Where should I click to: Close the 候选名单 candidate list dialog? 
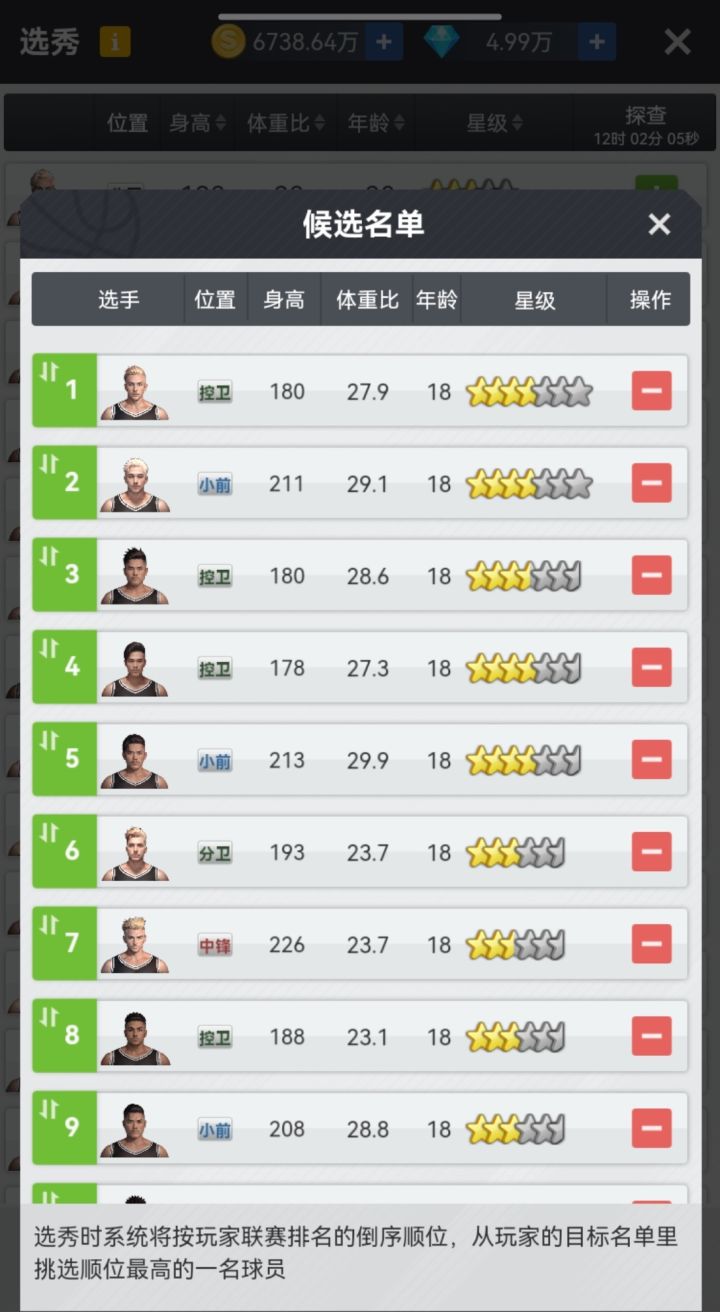tap(659, 224)
